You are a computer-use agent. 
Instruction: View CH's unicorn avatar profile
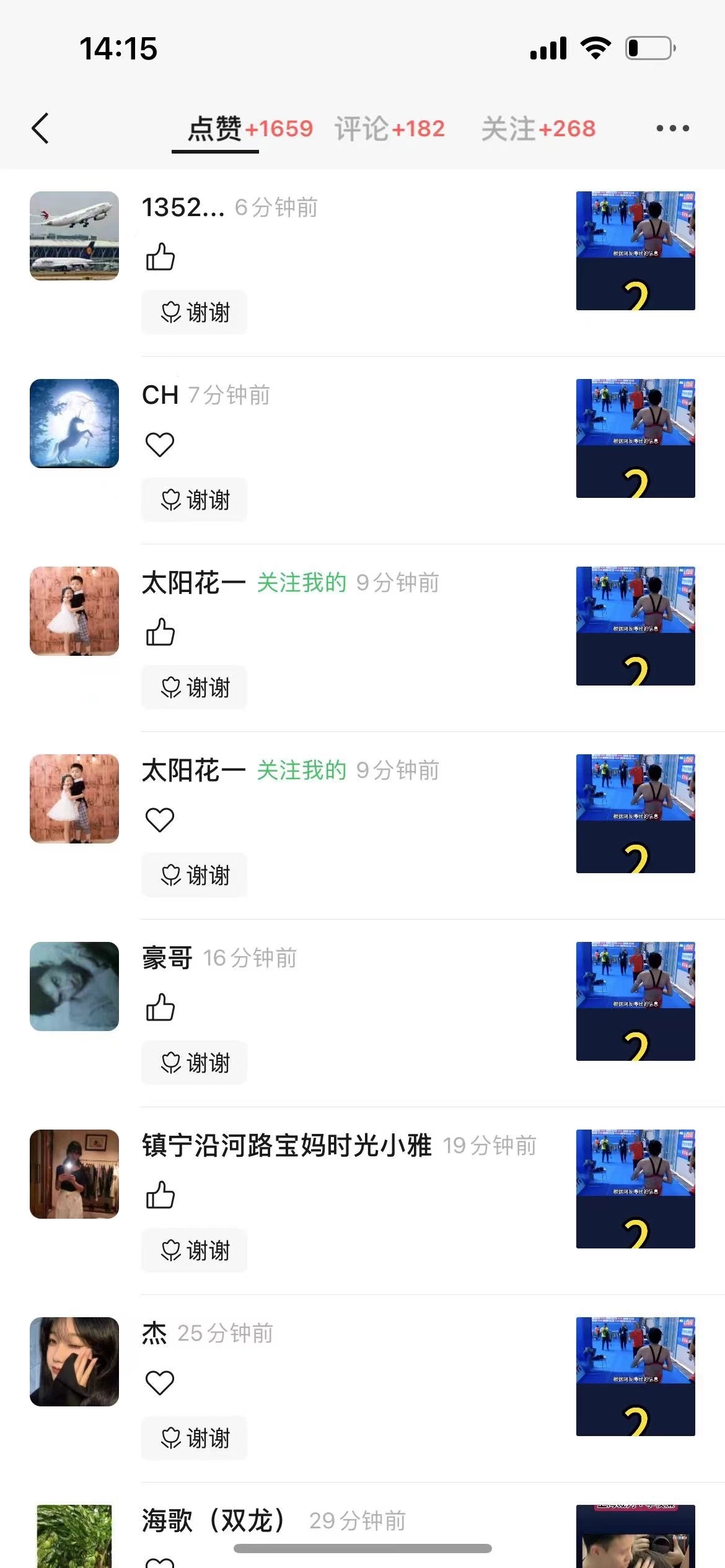click(74, 424)
